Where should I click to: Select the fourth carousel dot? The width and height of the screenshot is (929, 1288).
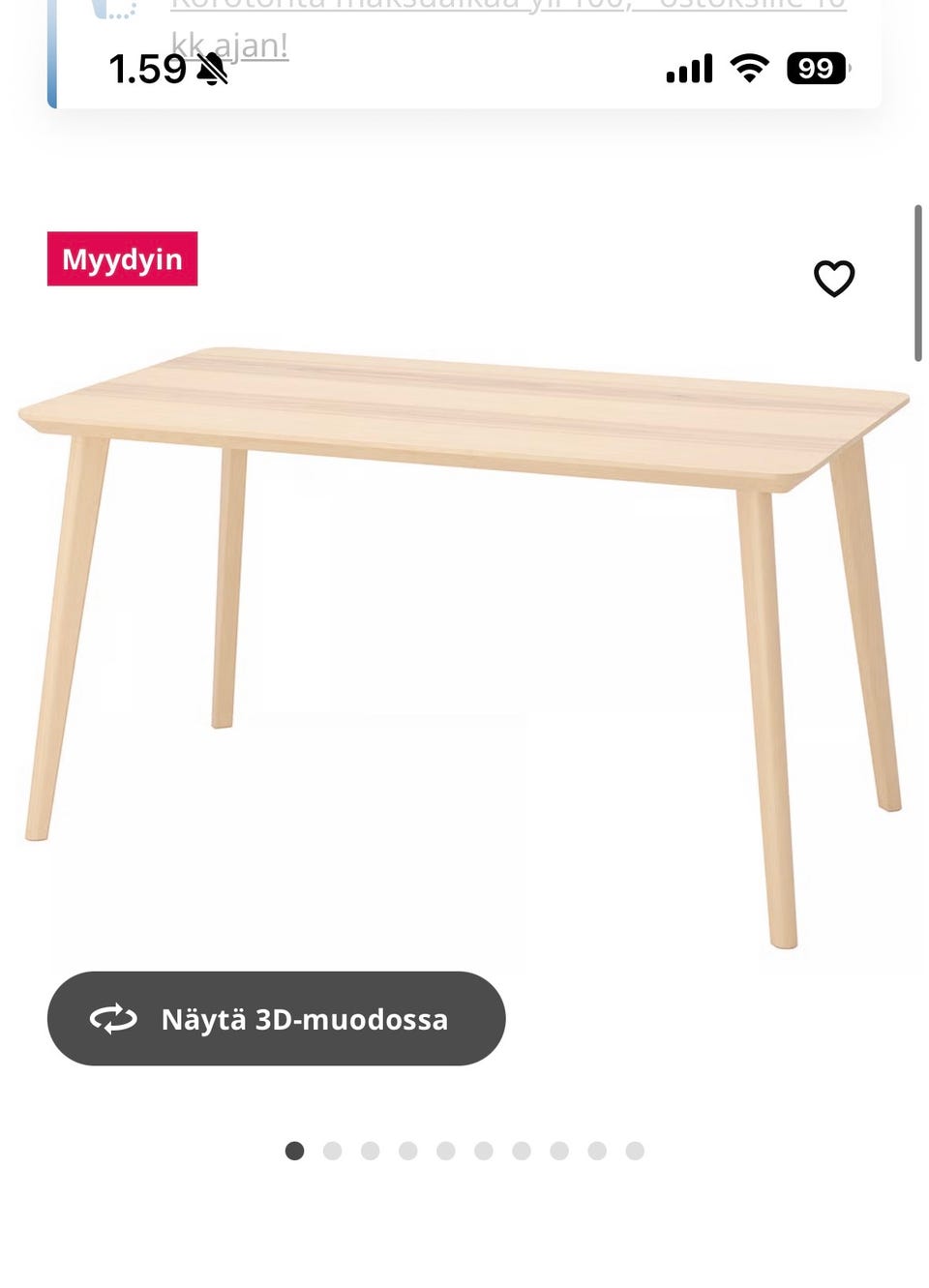[408, 1152]
